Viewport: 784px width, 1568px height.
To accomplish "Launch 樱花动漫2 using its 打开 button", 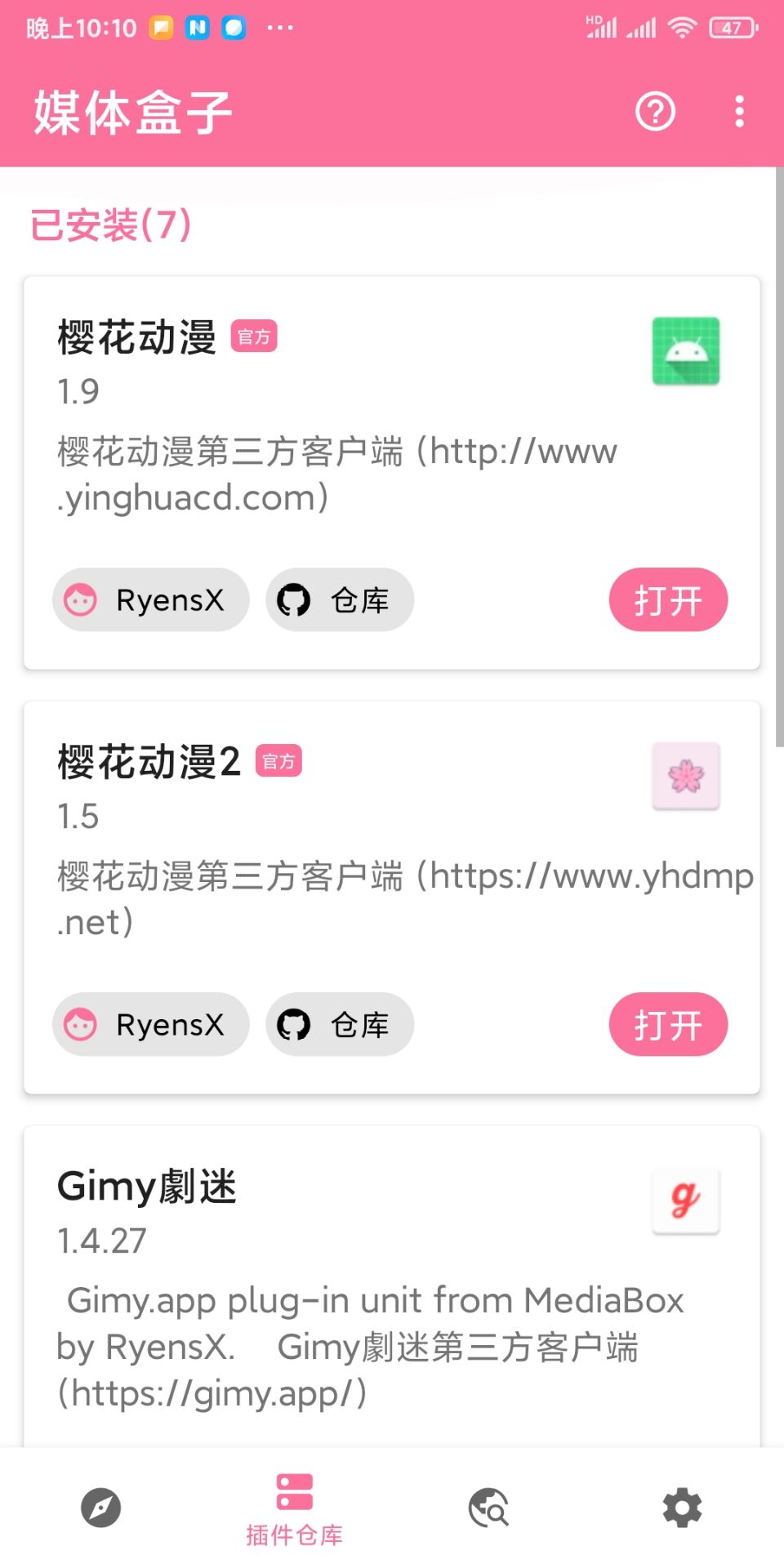I will click(x=668, y=1025).
